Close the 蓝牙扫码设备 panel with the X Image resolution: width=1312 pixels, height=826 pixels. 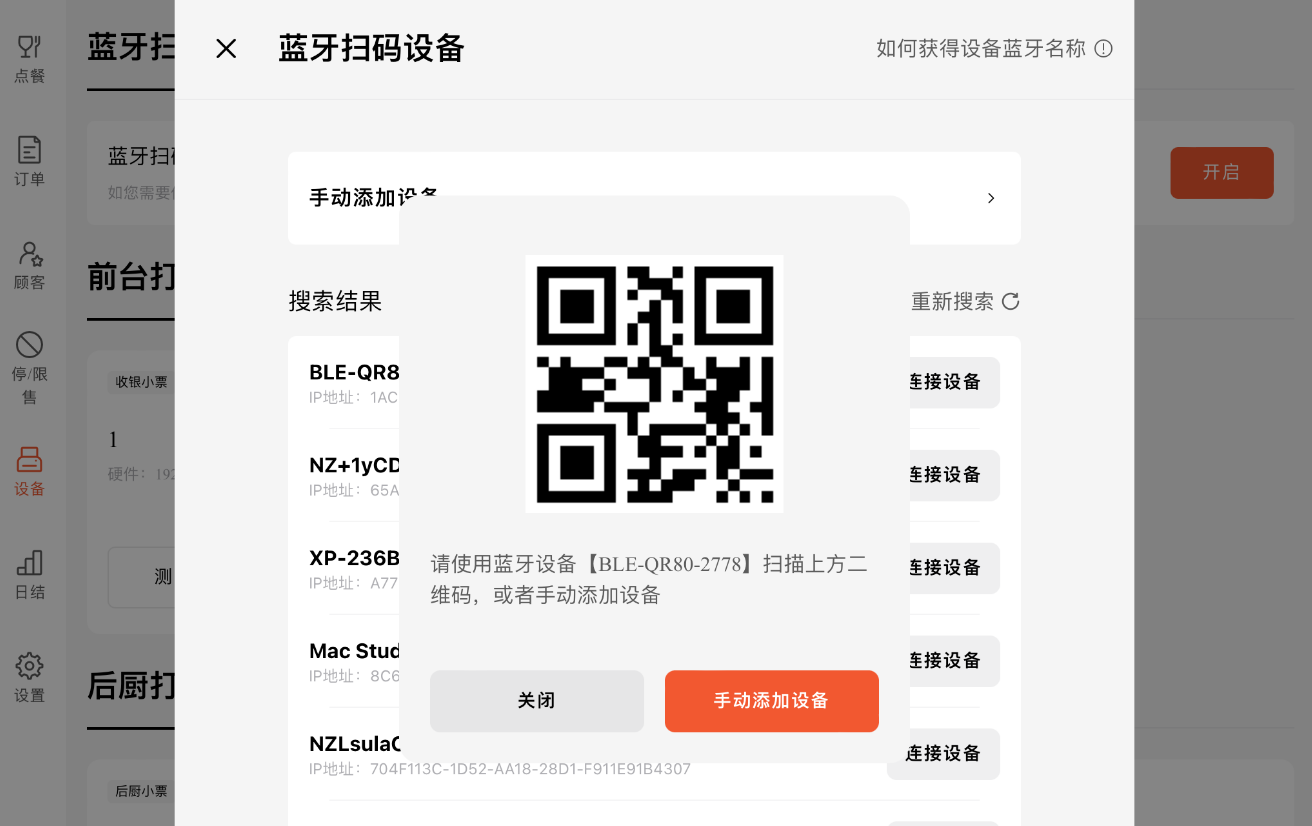tap(227, 48)
